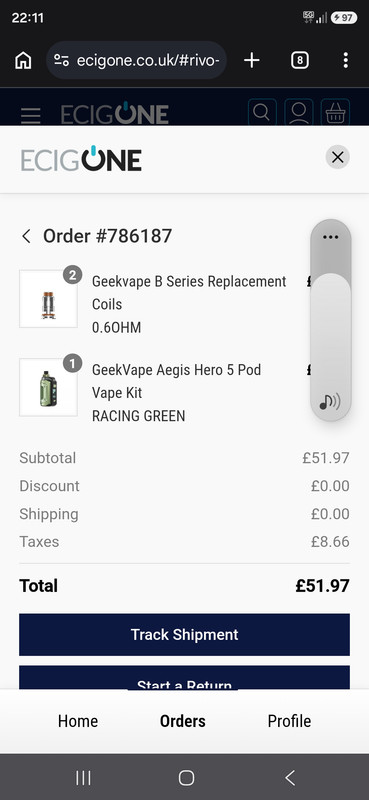This screenshot has height=800, width=369.
Task: Close the ECIGONE order panel
Action: pyautogui.click(x=337, y=157)
